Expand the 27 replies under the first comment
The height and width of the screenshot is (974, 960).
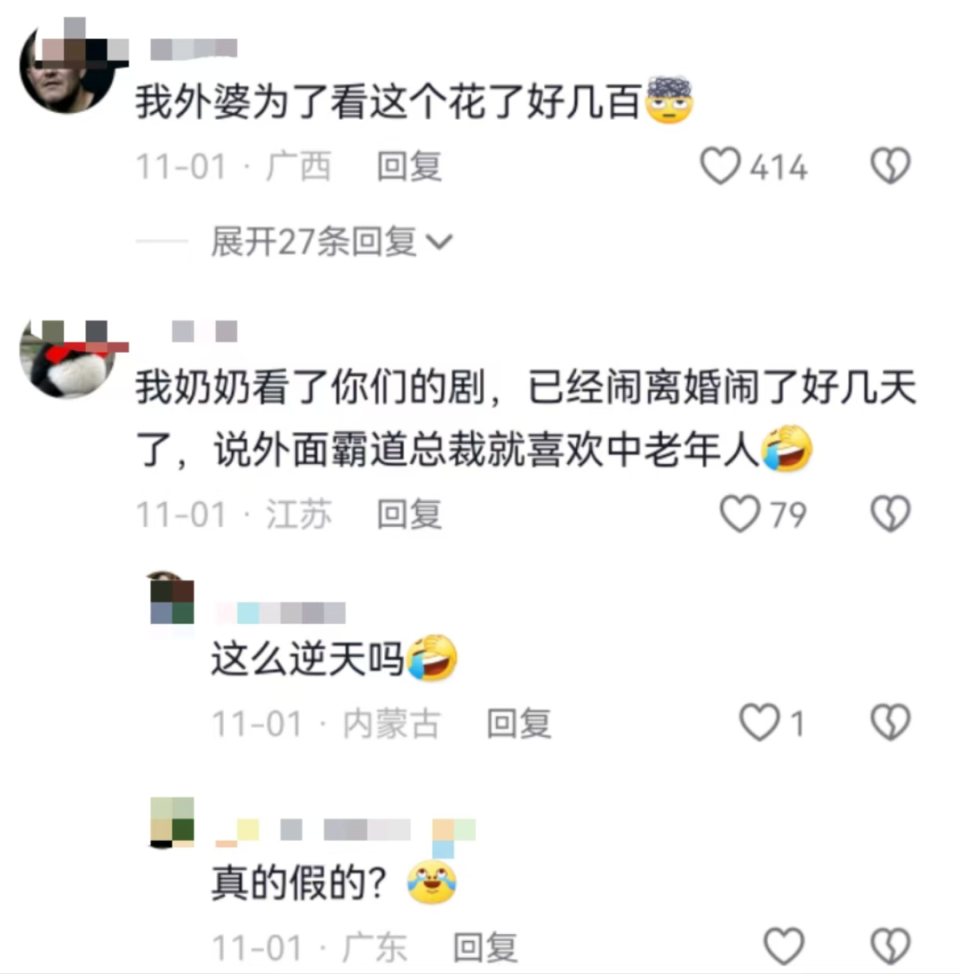[x=332, y=241]
